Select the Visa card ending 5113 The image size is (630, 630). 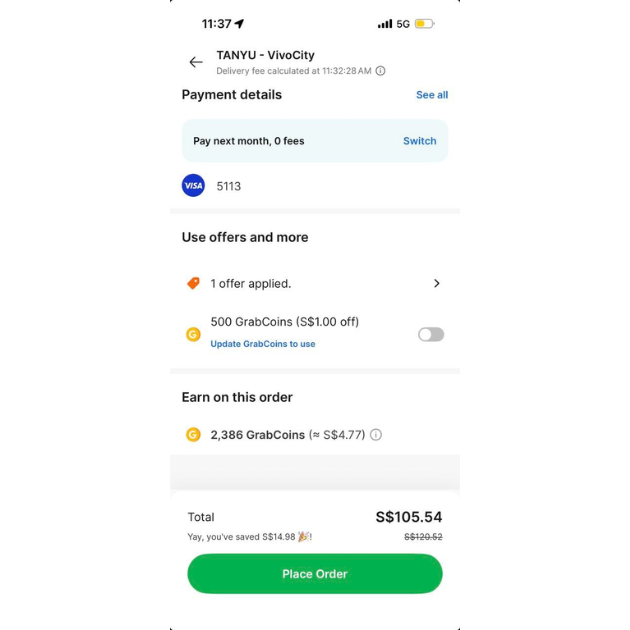(228, 186)
